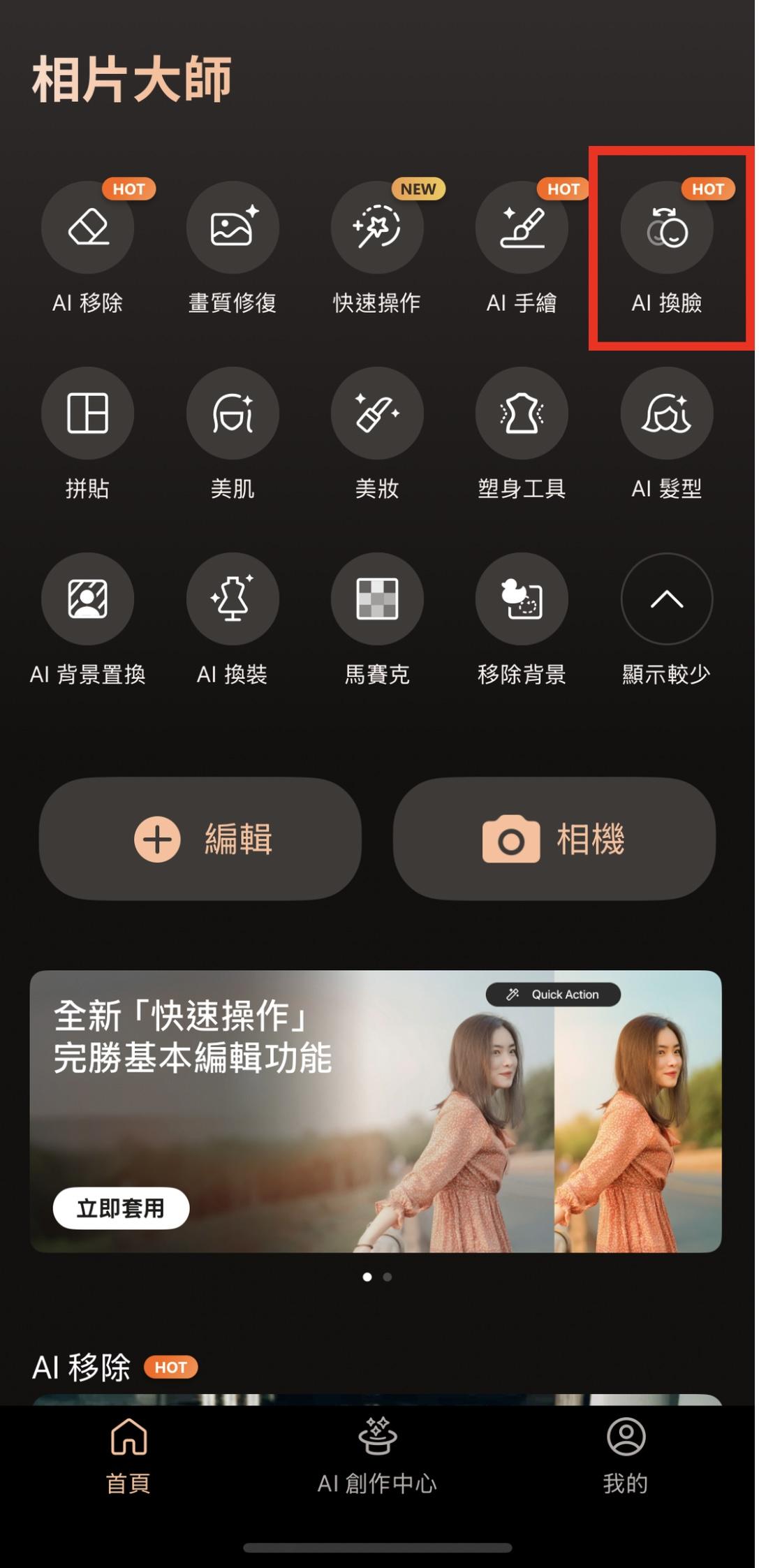
Task: Tap the 編輯 edit button
Action: (201, 840)
